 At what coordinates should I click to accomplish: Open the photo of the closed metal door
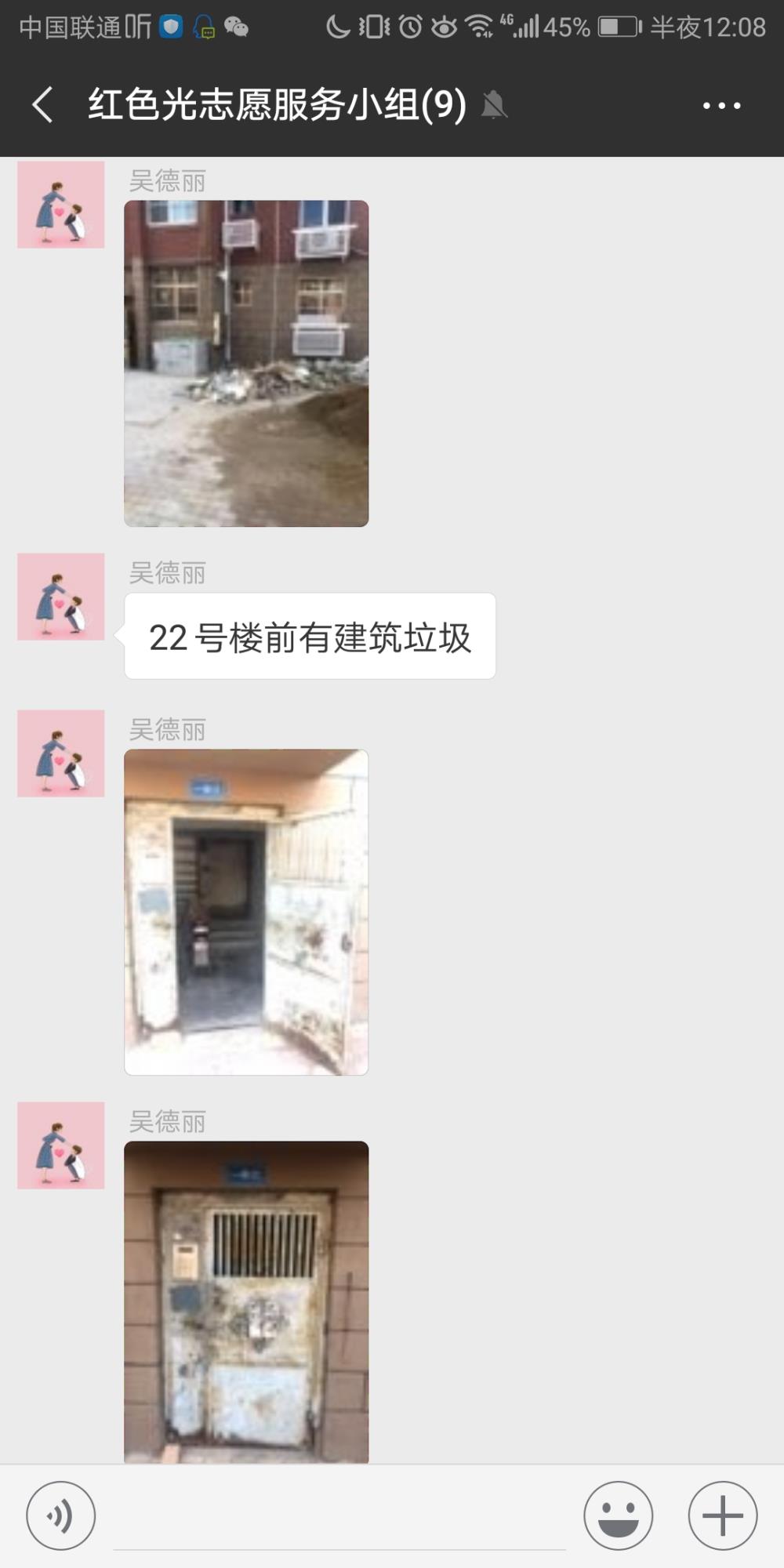point(246,1301)
